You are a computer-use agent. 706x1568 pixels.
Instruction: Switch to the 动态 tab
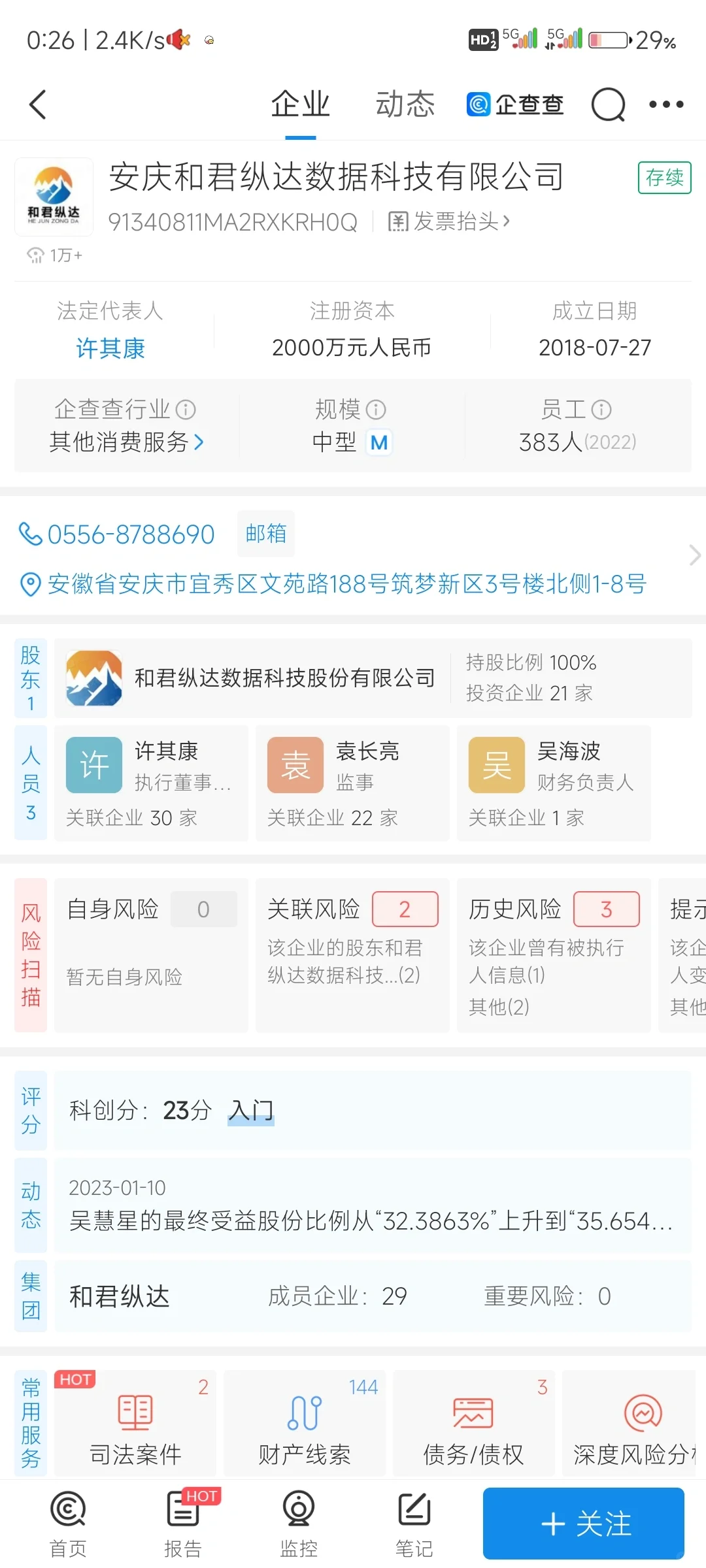click(x=405, y=105)
